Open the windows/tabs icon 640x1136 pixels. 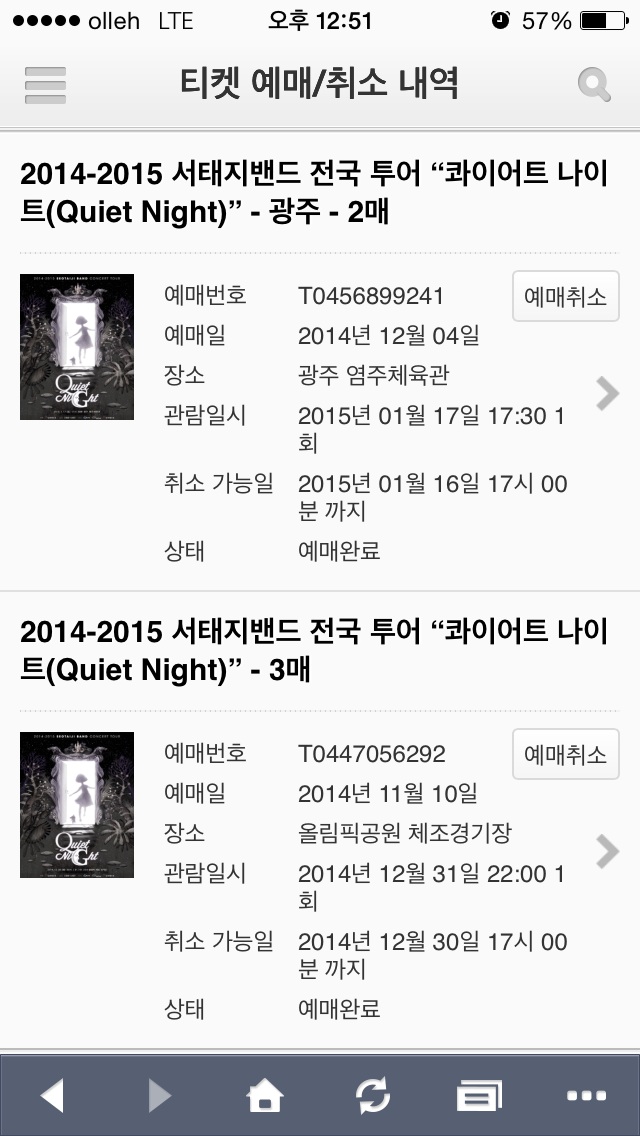(479, 1096)
